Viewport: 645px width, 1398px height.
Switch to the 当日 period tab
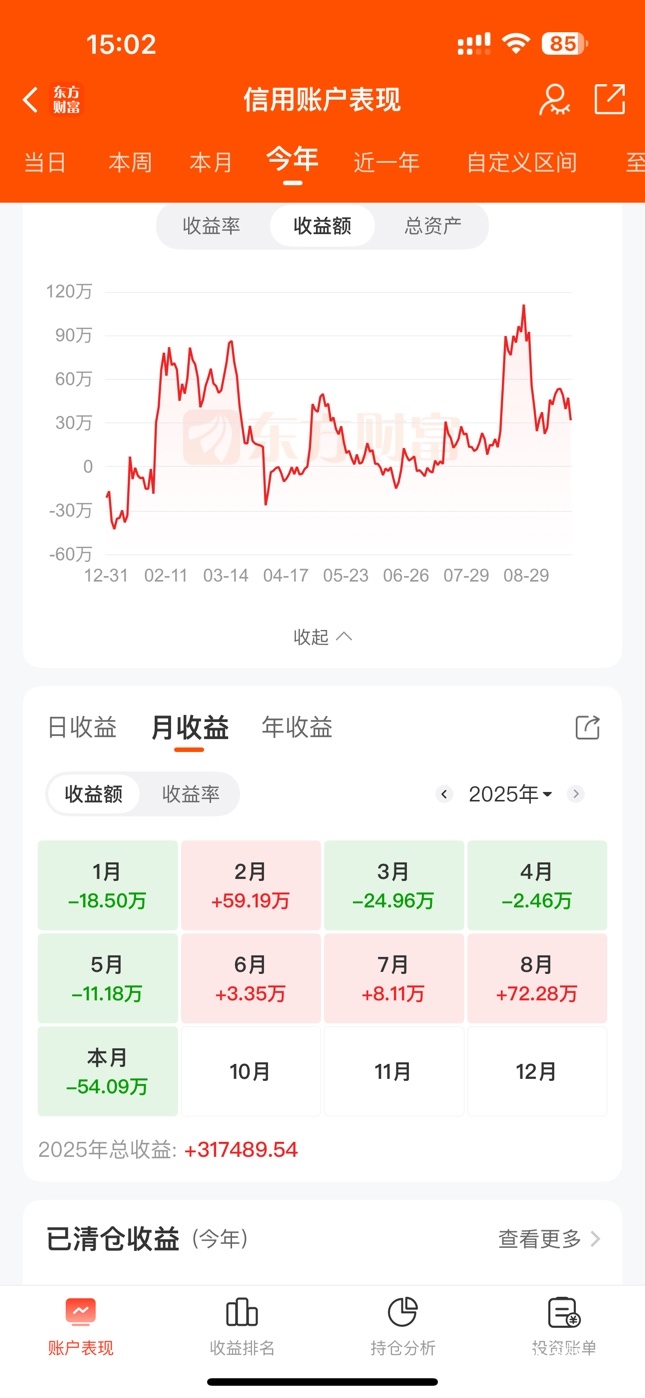coord(45,162)
